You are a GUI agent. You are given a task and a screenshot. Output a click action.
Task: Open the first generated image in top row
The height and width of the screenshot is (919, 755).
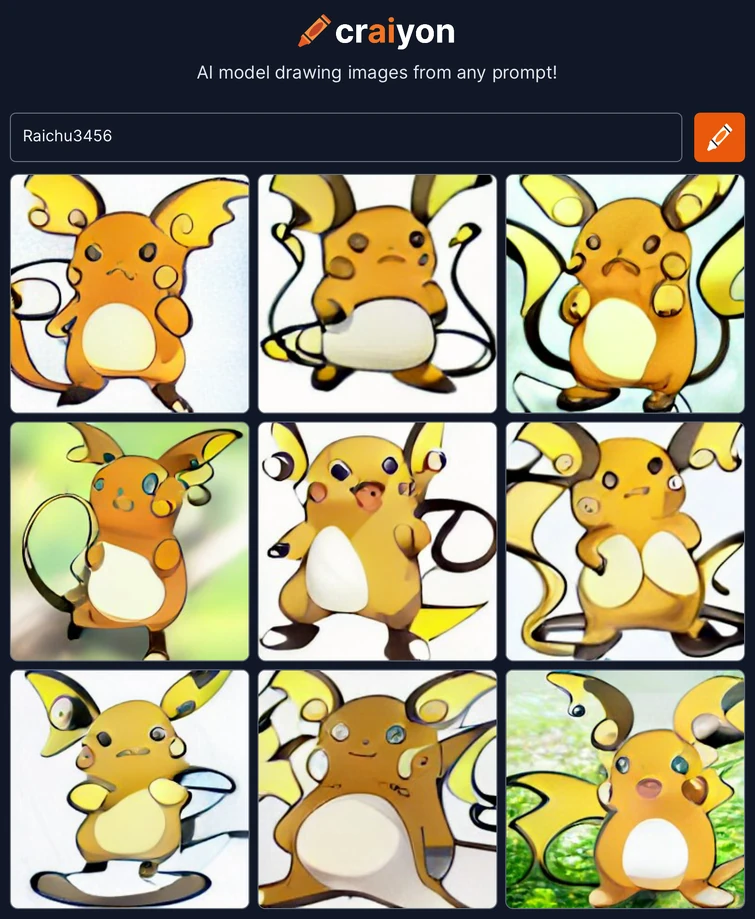pyautogui.click(x=129, y=293)
